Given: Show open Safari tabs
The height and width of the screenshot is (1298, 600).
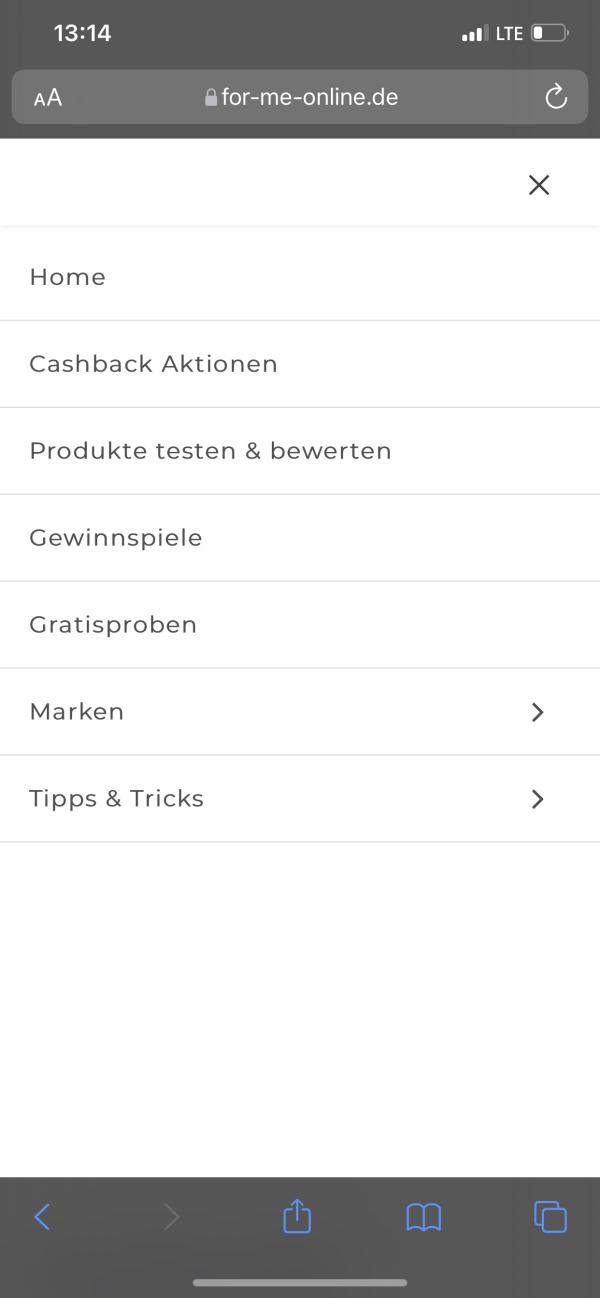Looking at the screenshot, I should pos(550,1216).
